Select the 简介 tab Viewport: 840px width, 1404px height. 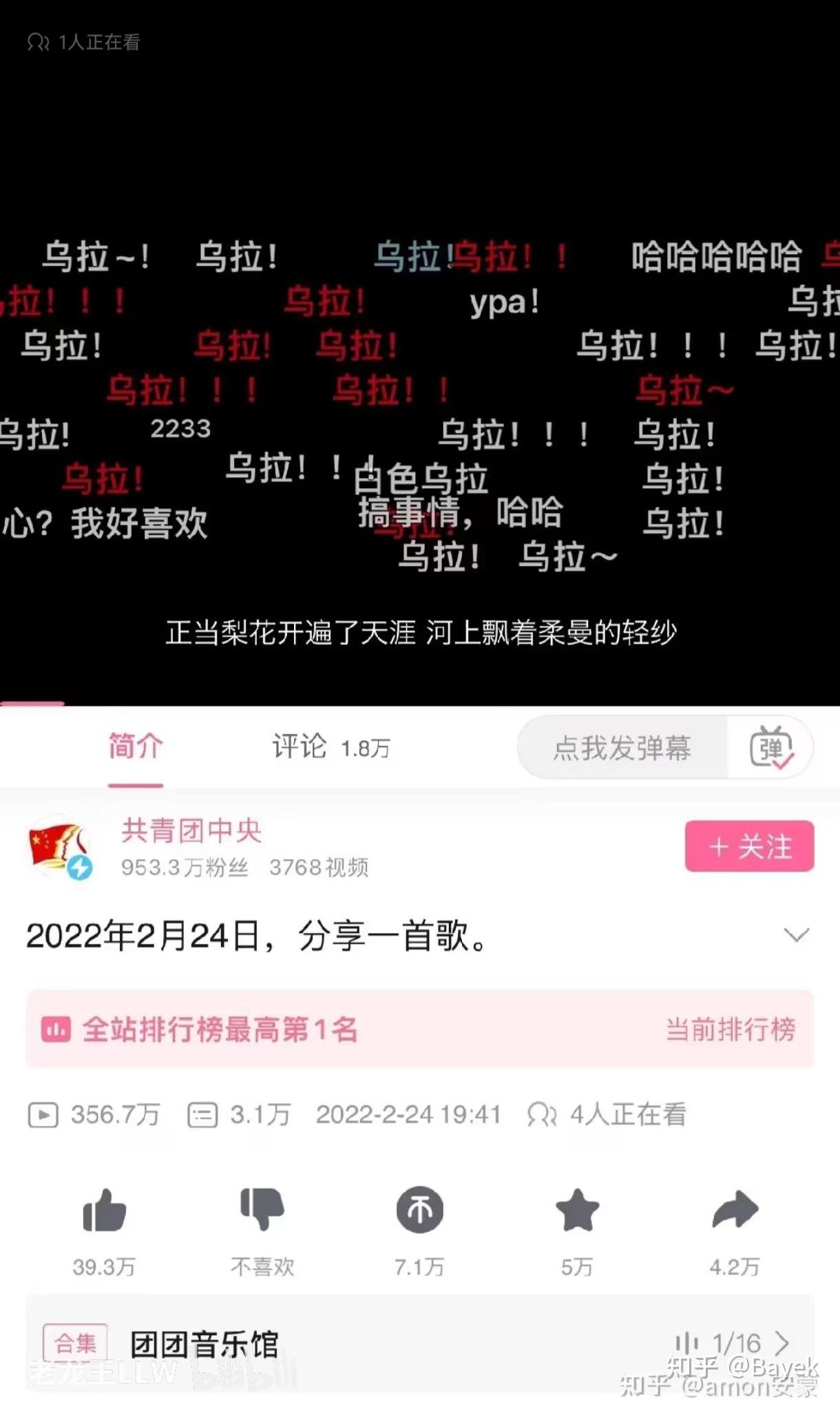click(x=136, y=746)
